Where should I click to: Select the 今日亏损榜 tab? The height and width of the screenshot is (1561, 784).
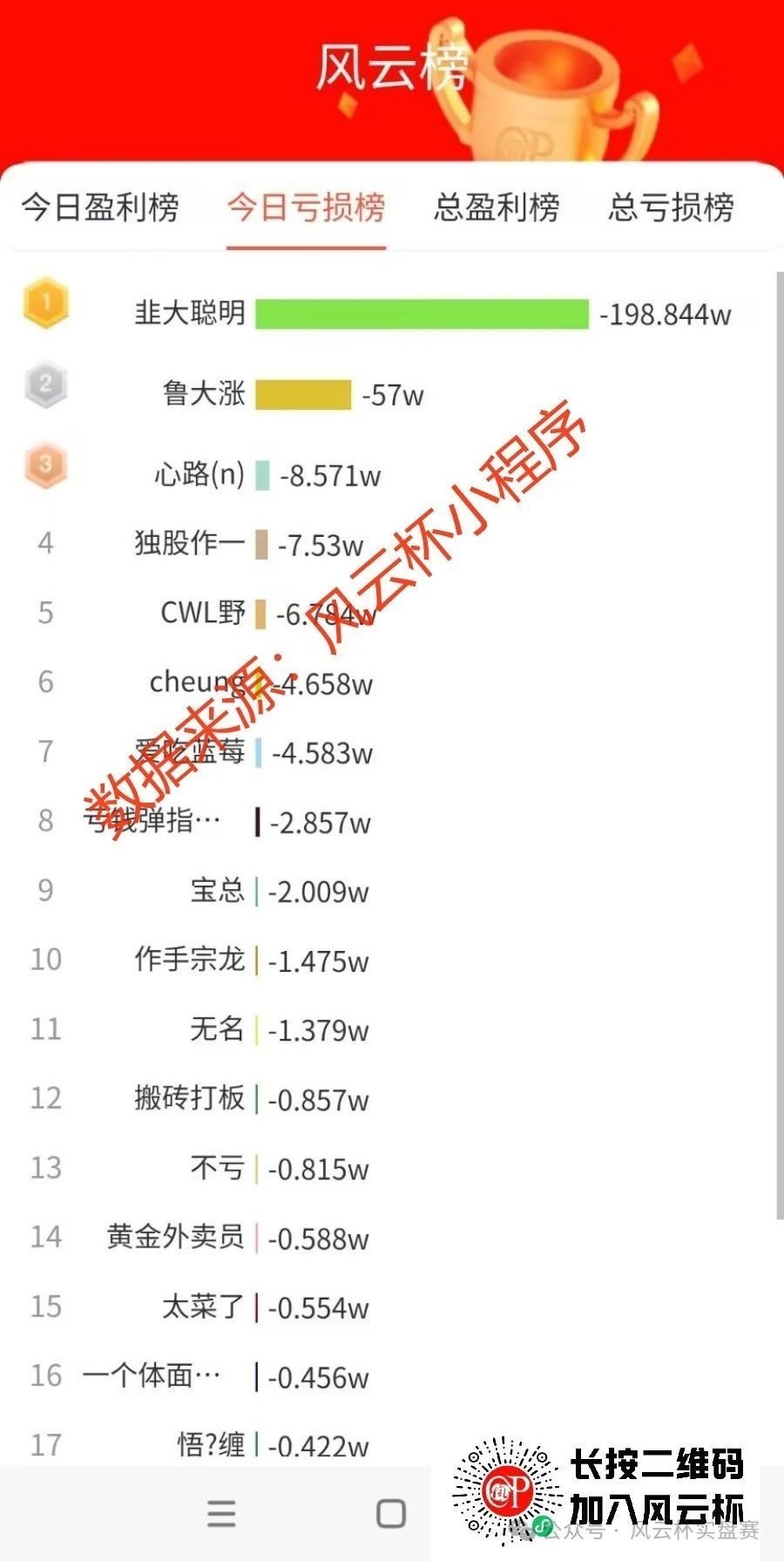(x=306, y=207)
